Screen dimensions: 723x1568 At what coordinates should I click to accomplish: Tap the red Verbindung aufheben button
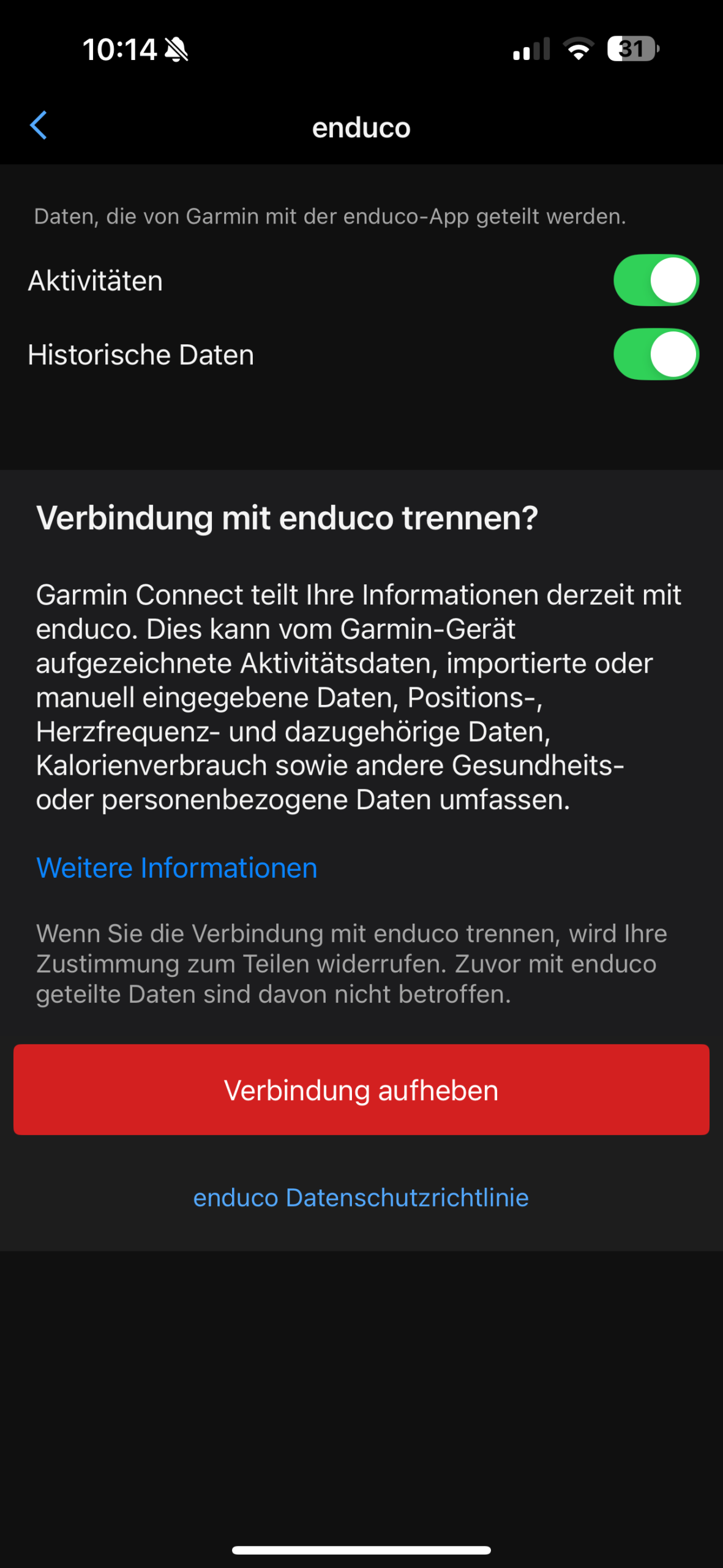coord(361,1090)
